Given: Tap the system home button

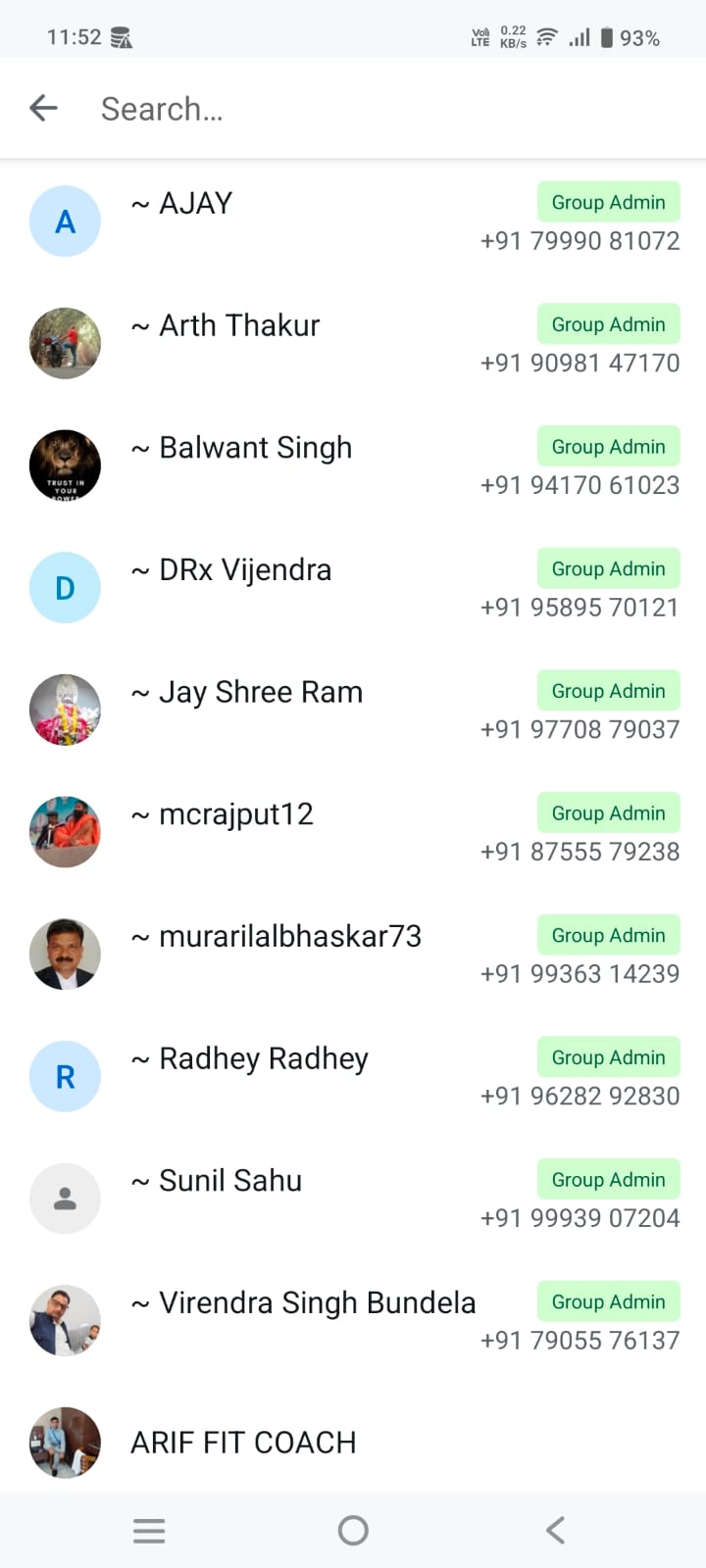Looking at the screenshot, I should [x=353, y=1530].
